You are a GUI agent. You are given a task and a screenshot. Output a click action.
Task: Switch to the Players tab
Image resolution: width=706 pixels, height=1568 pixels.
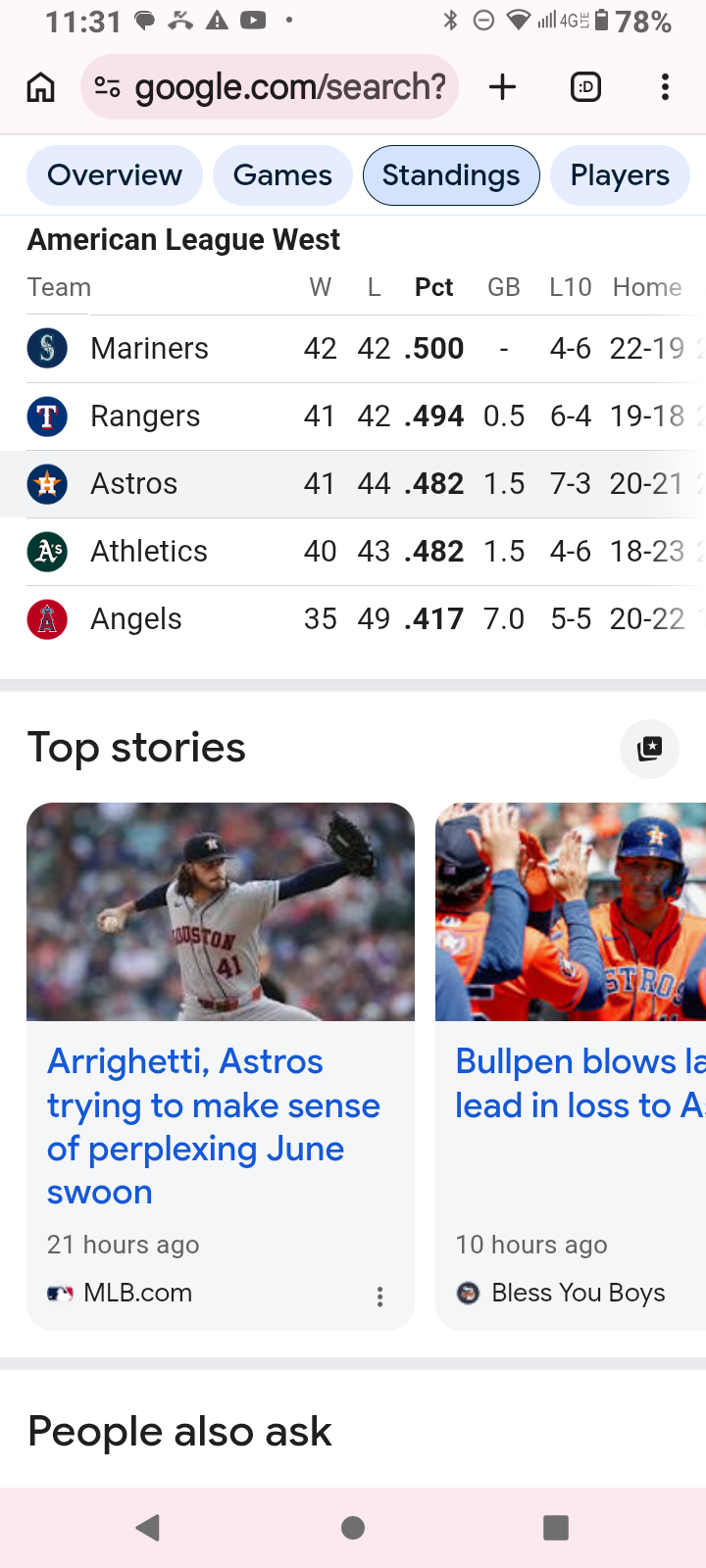[x=620, y=175]
